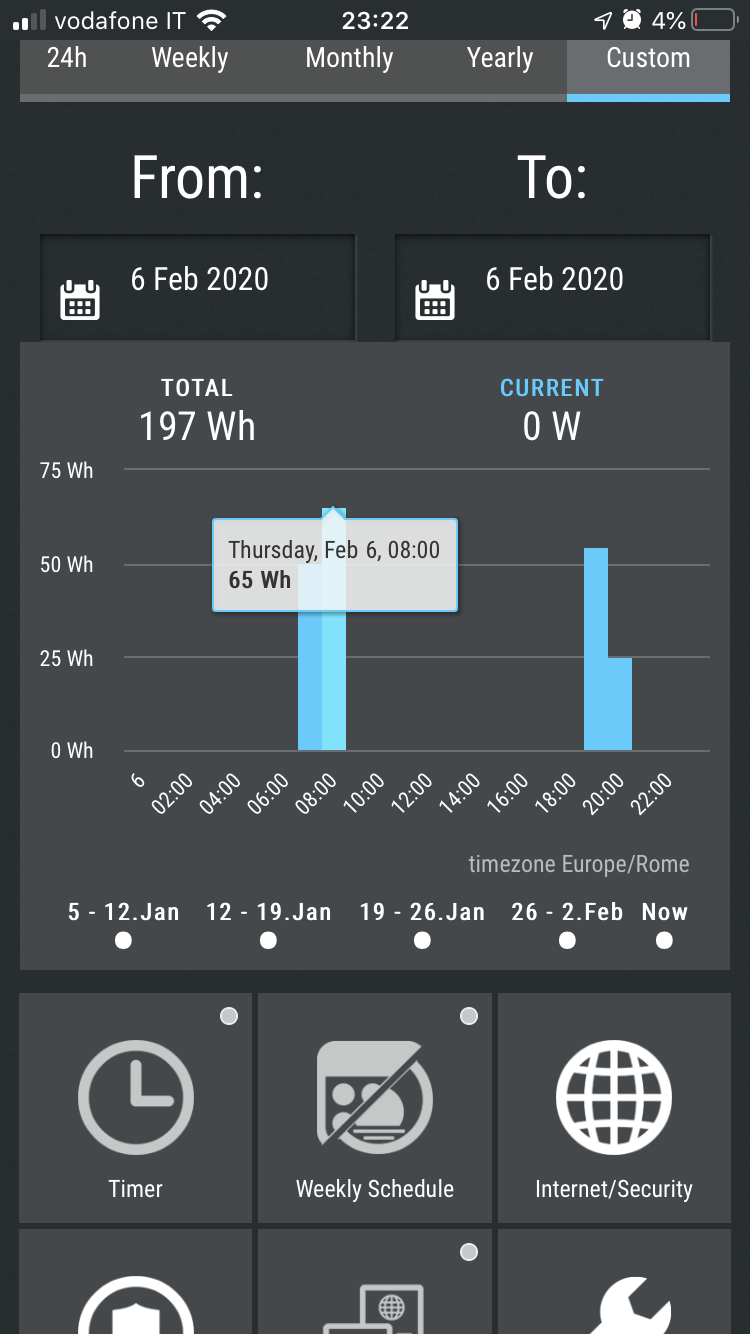Tap the 20:00 bar in the chart
Viewport: 750px width, 1334px height.
(x=620, y=704)
